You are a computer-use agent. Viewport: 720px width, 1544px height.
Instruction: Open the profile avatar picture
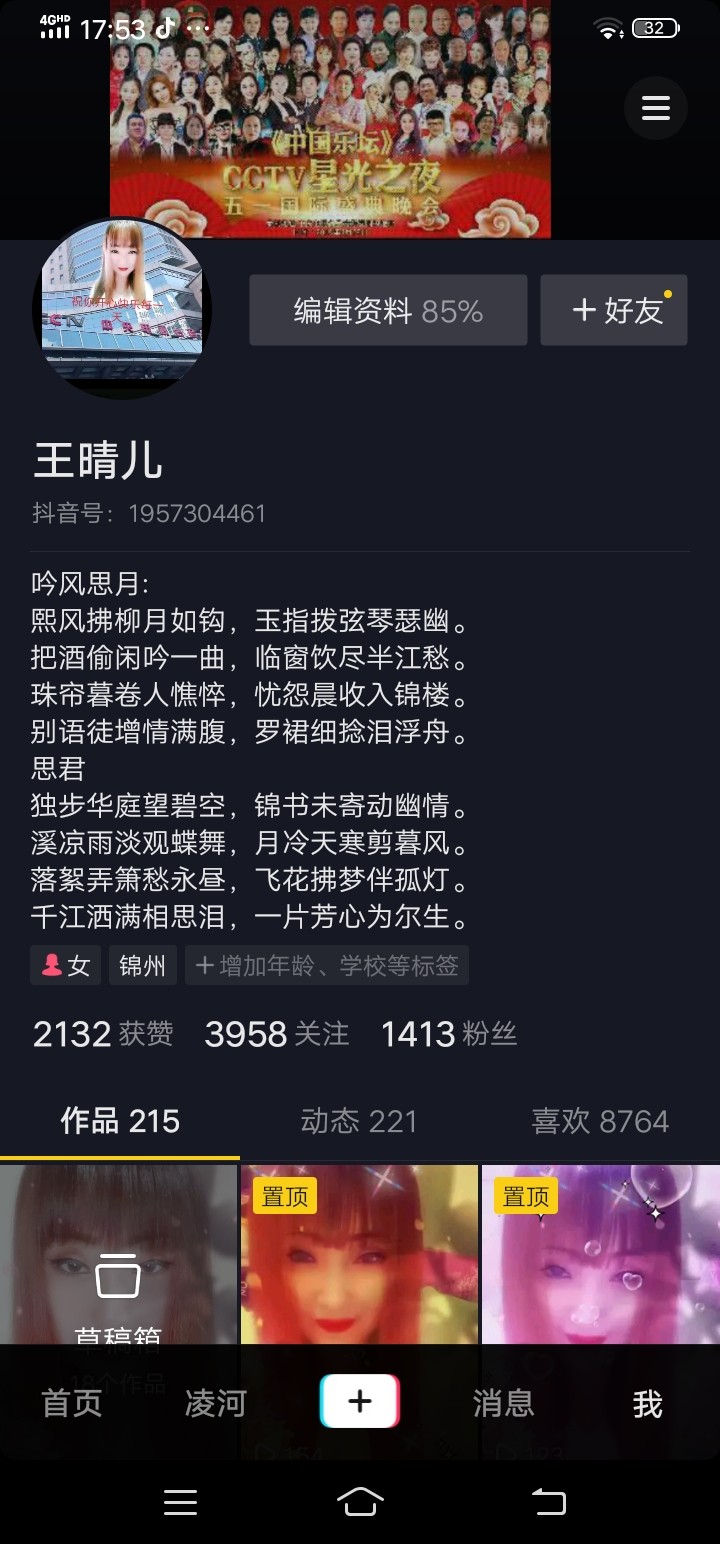(122, 308)
